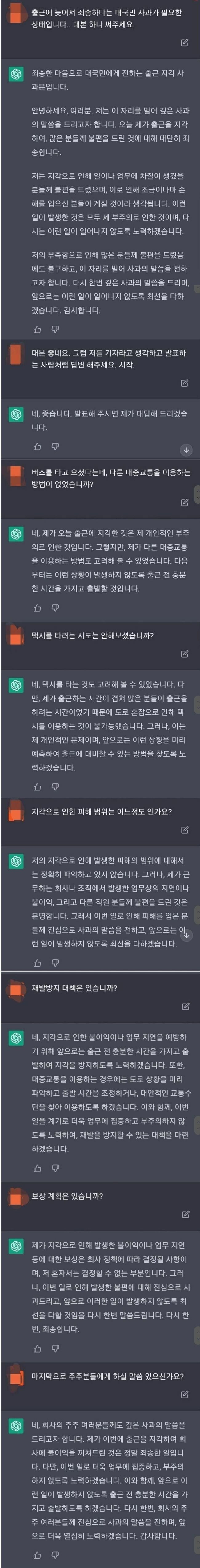Edit the 재발방지 대책은 있습니까 question

(185, 1006)
